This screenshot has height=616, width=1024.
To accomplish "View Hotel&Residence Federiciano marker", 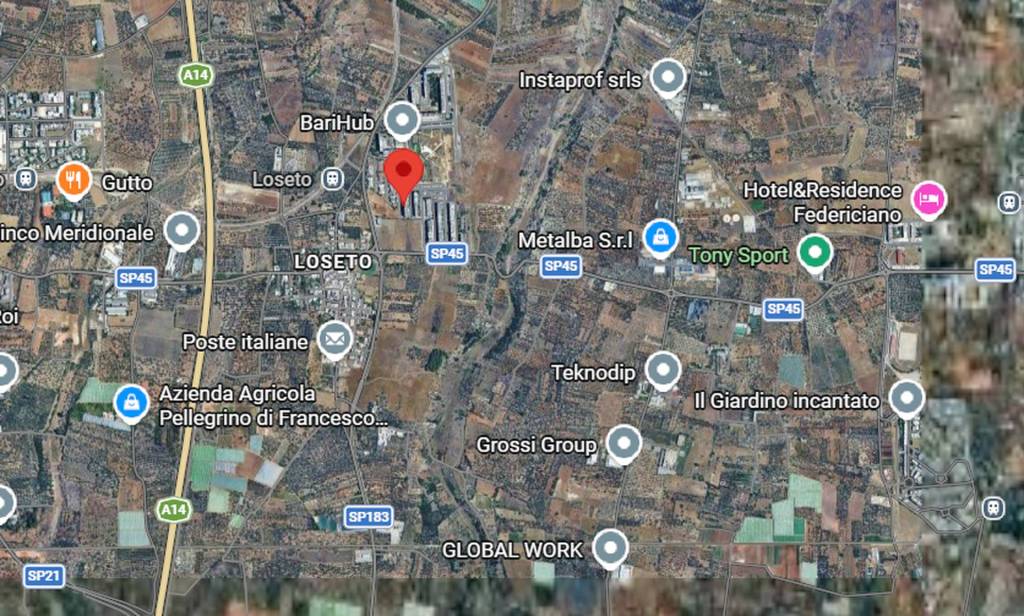I will (929, 199).
